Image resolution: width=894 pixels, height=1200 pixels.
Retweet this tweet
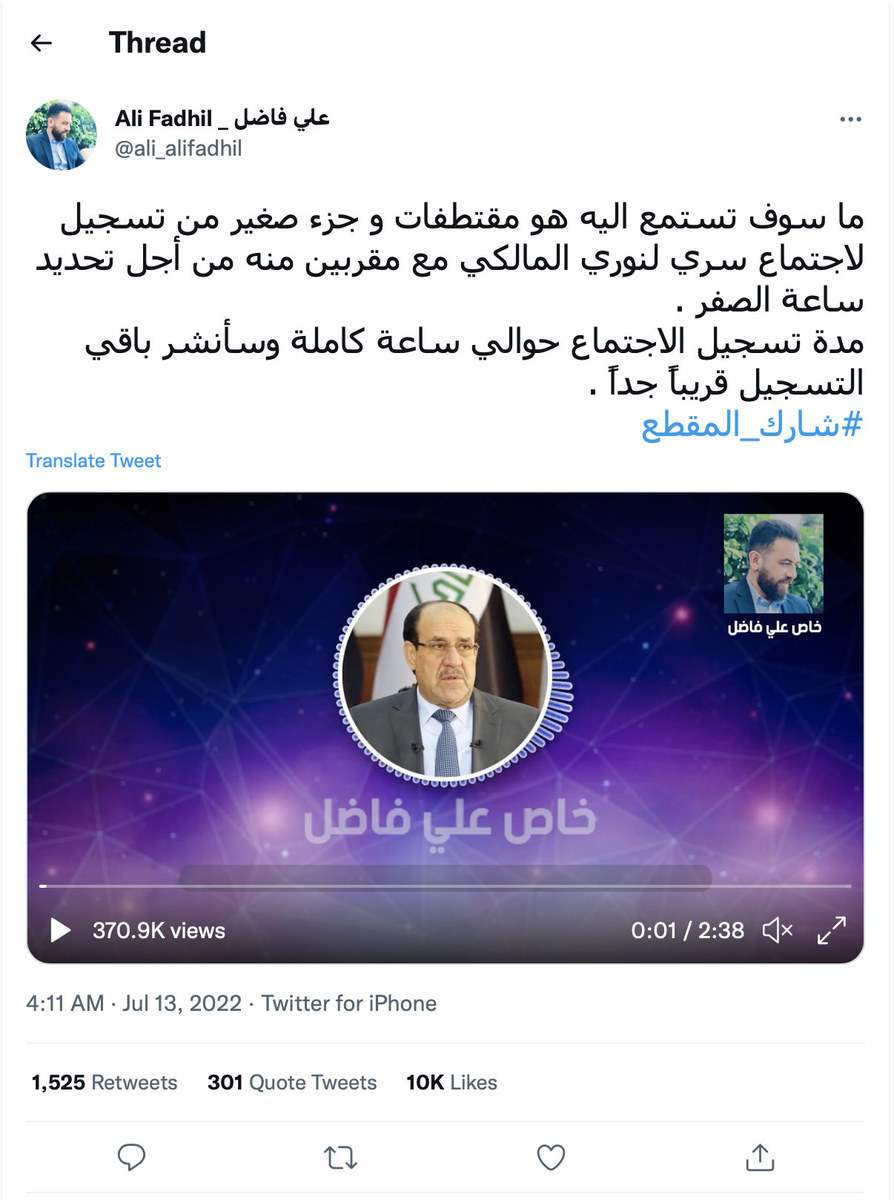341,1158
